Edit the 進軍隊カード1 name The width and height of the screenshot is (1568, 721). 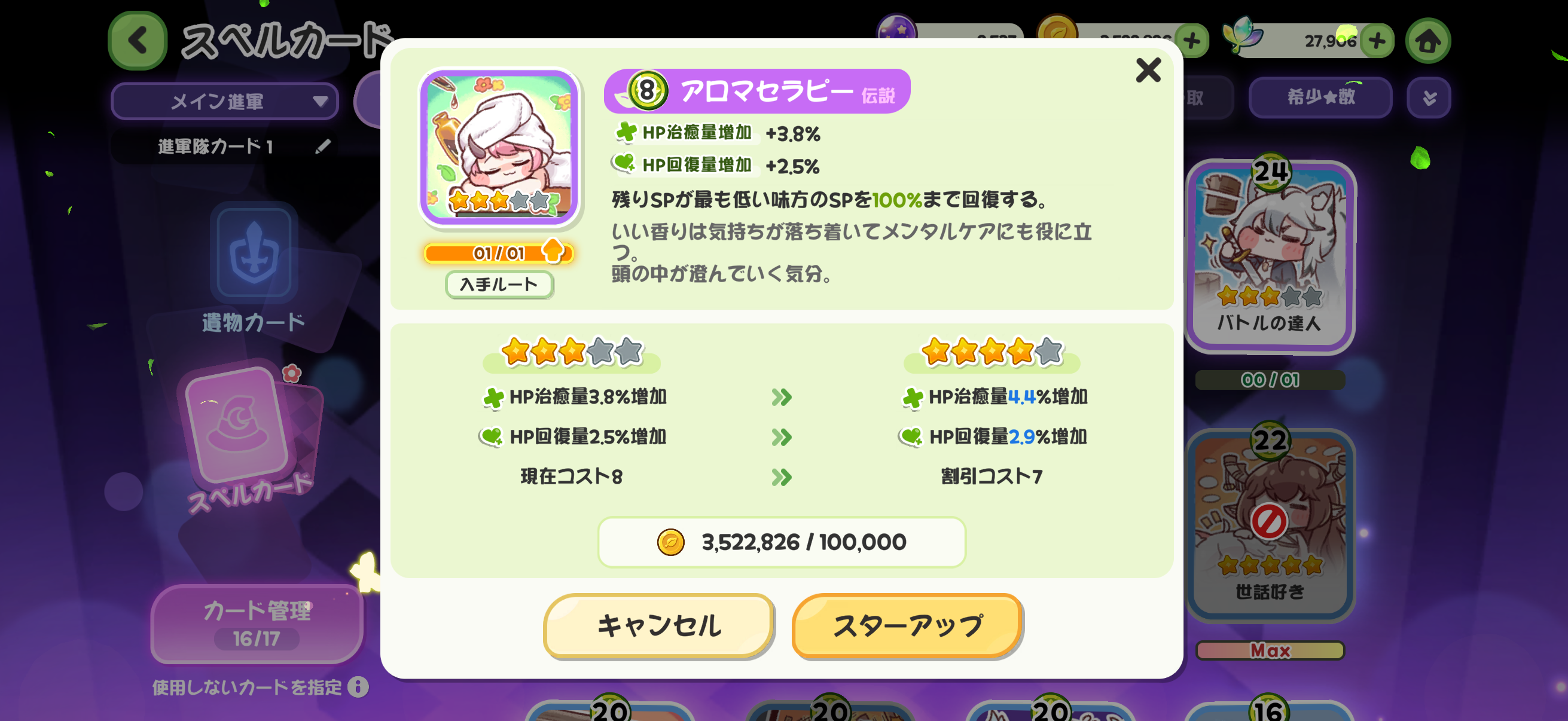point(323,146)
